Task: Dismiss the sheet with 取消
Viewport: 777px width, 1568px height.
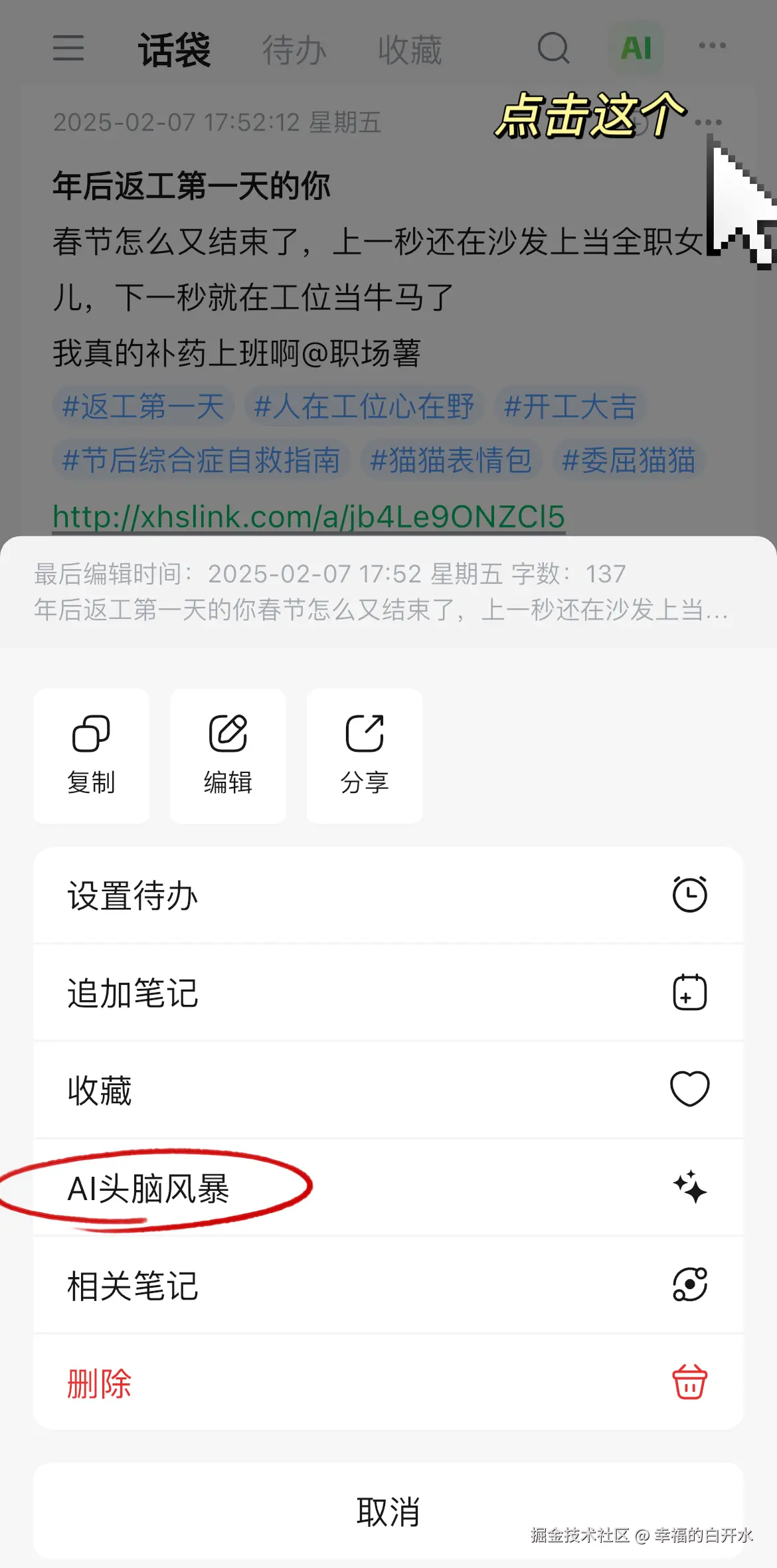Action: tap(388, 1512)
